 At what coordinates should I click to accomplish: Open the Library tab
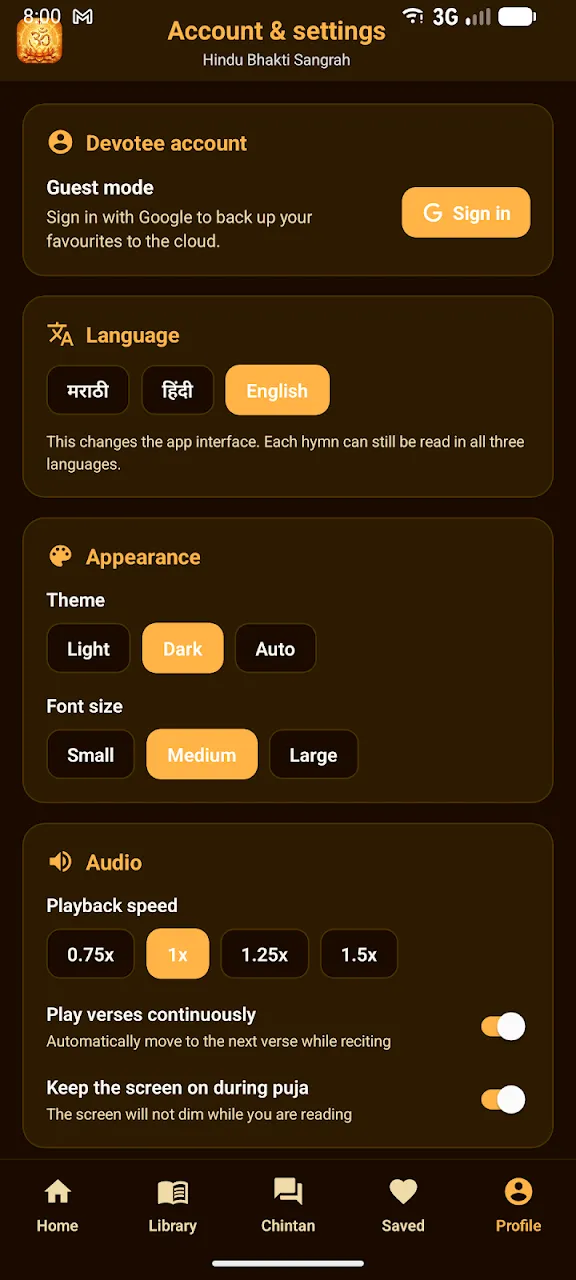[173, 1206]
